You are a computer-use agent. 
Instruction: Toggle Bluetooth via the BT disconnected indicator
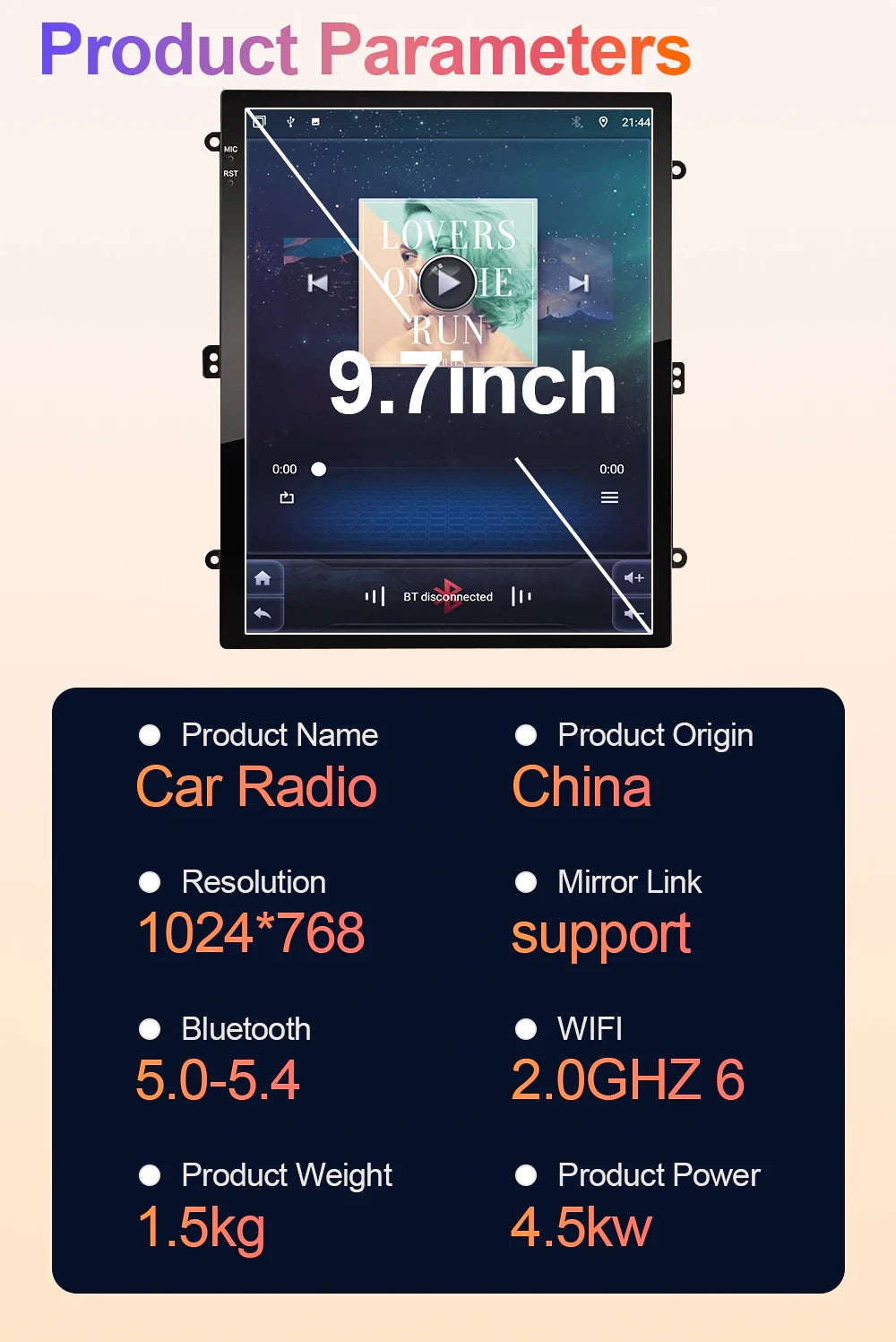(449, 596)
